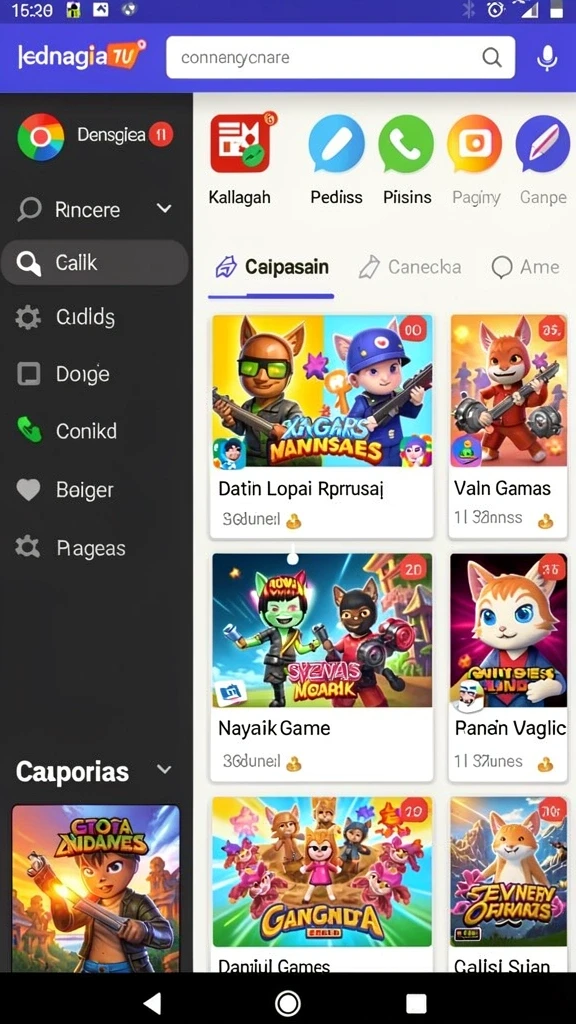Tap the search field in the top bar
The height and width of the screenshot is (1024, 576).
point(340,57)
